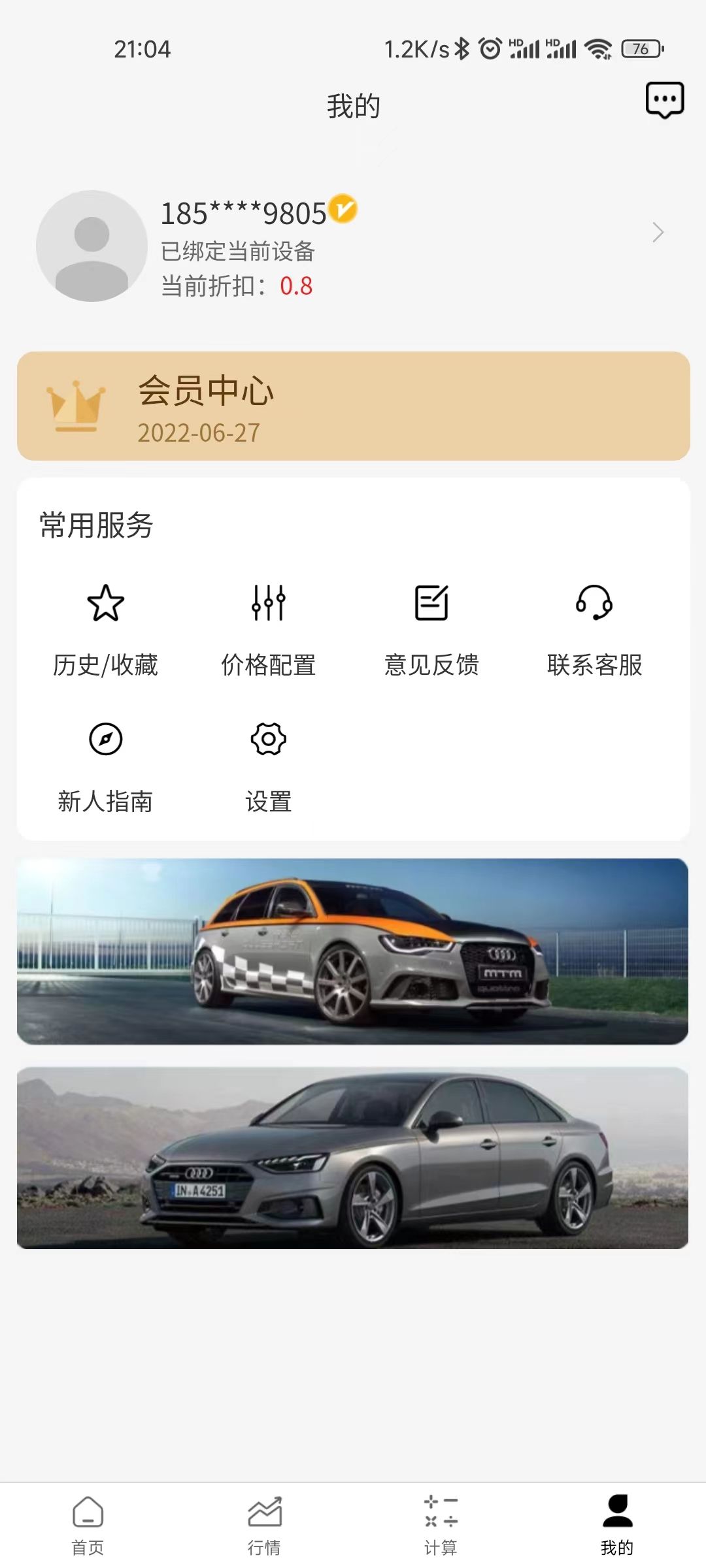706x1568 pixels.
Task: Open messages via the top-right chat bubble icon
Action: pos(665,100)
